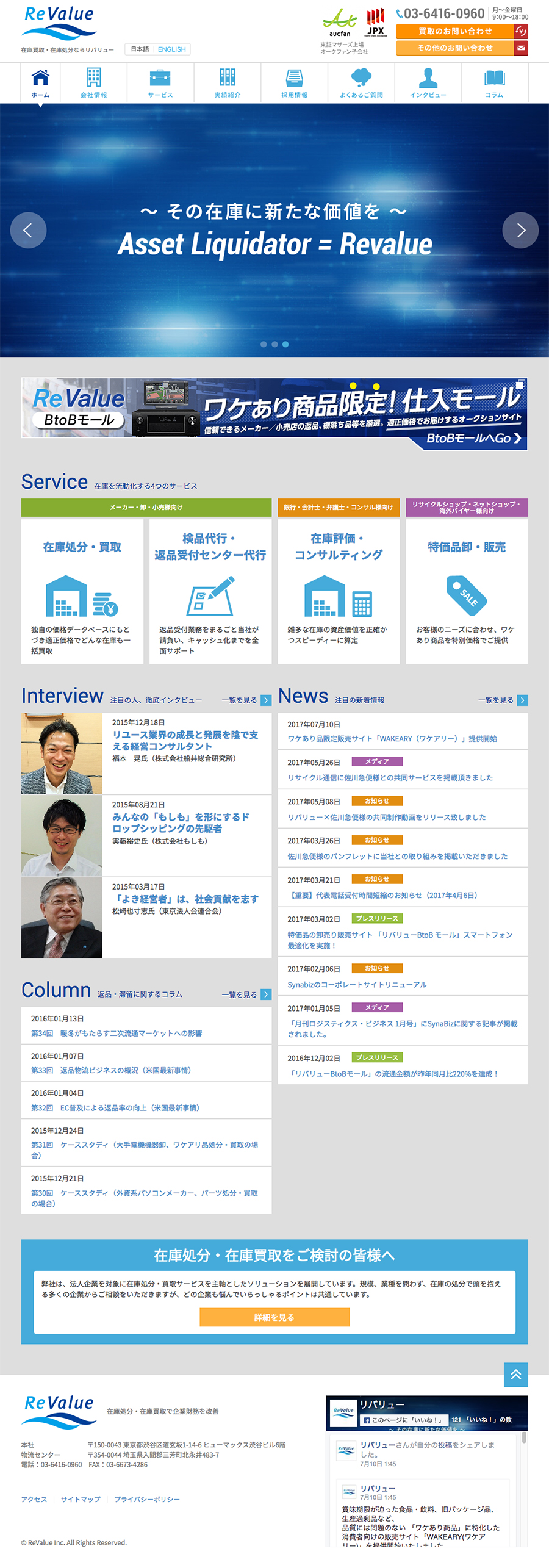The width and height of the screenshot is (549, 1568).
Task: Jump back to top of page
Action: tap(515, 1375)
